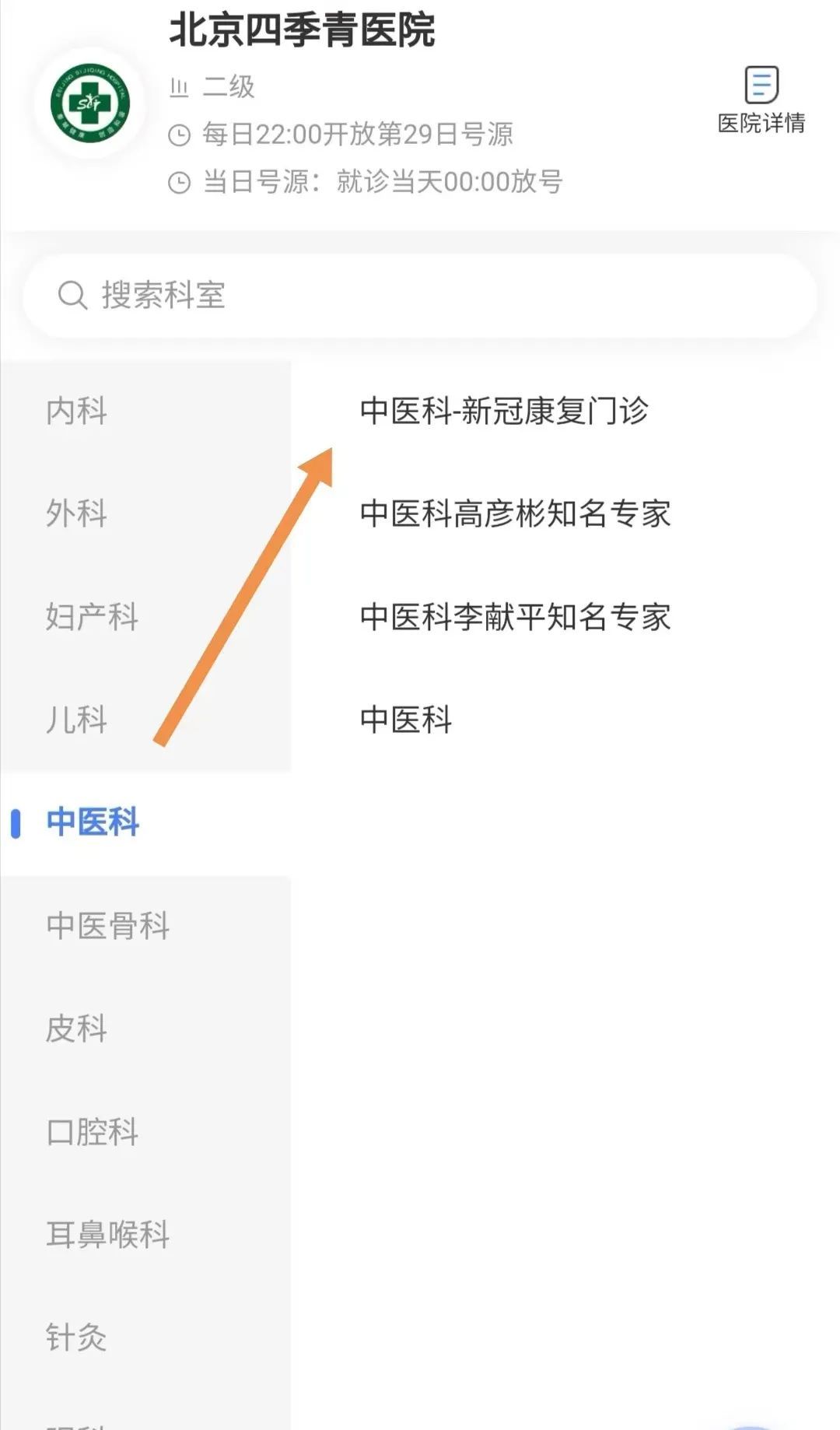Switch to 针灸 category
This screenshot has width=840, height=1430.
tap(76, 1337)
